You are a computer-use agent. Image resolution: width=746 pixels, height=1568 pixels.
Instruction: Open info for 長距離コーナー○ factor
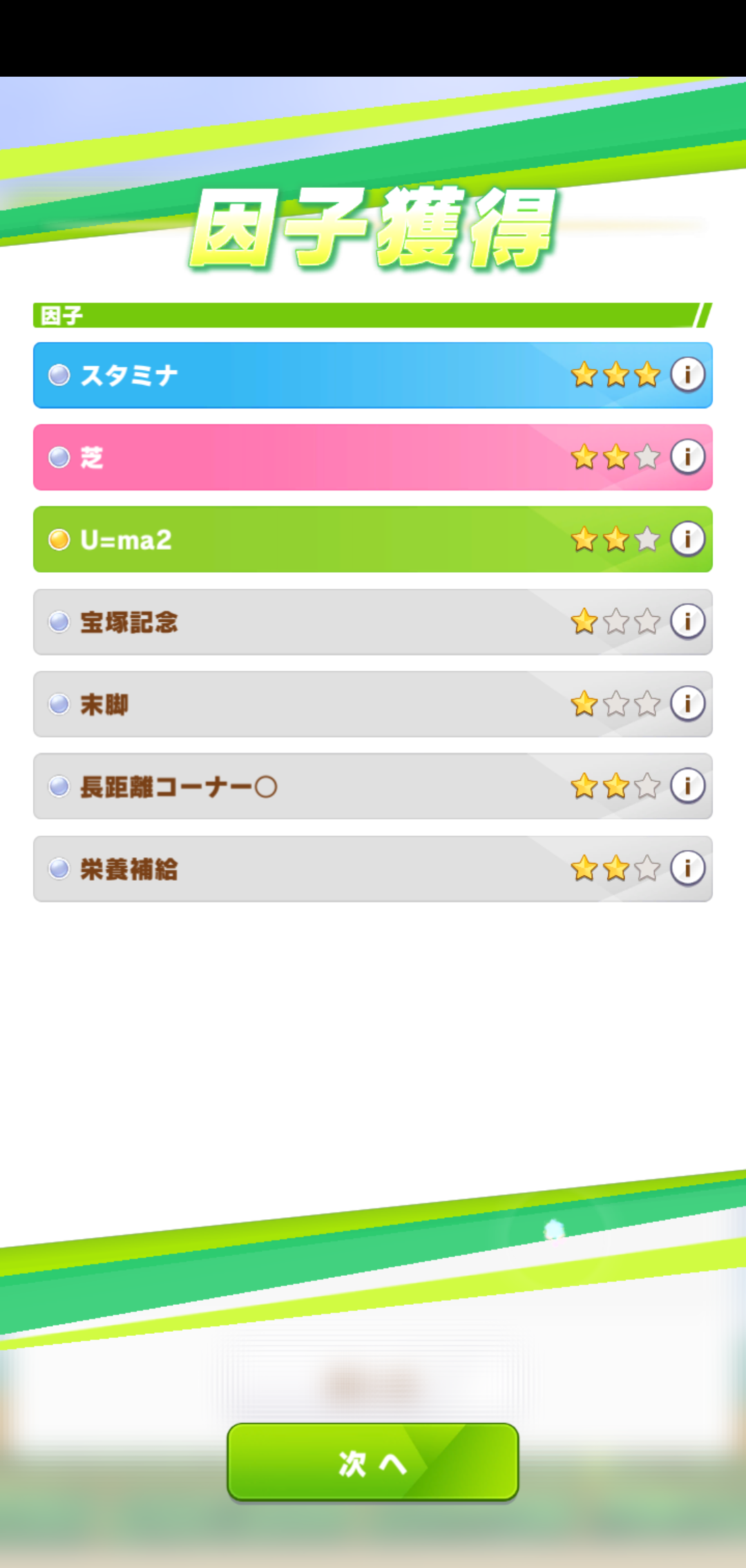pyautogui.click(x=687, y=785)
